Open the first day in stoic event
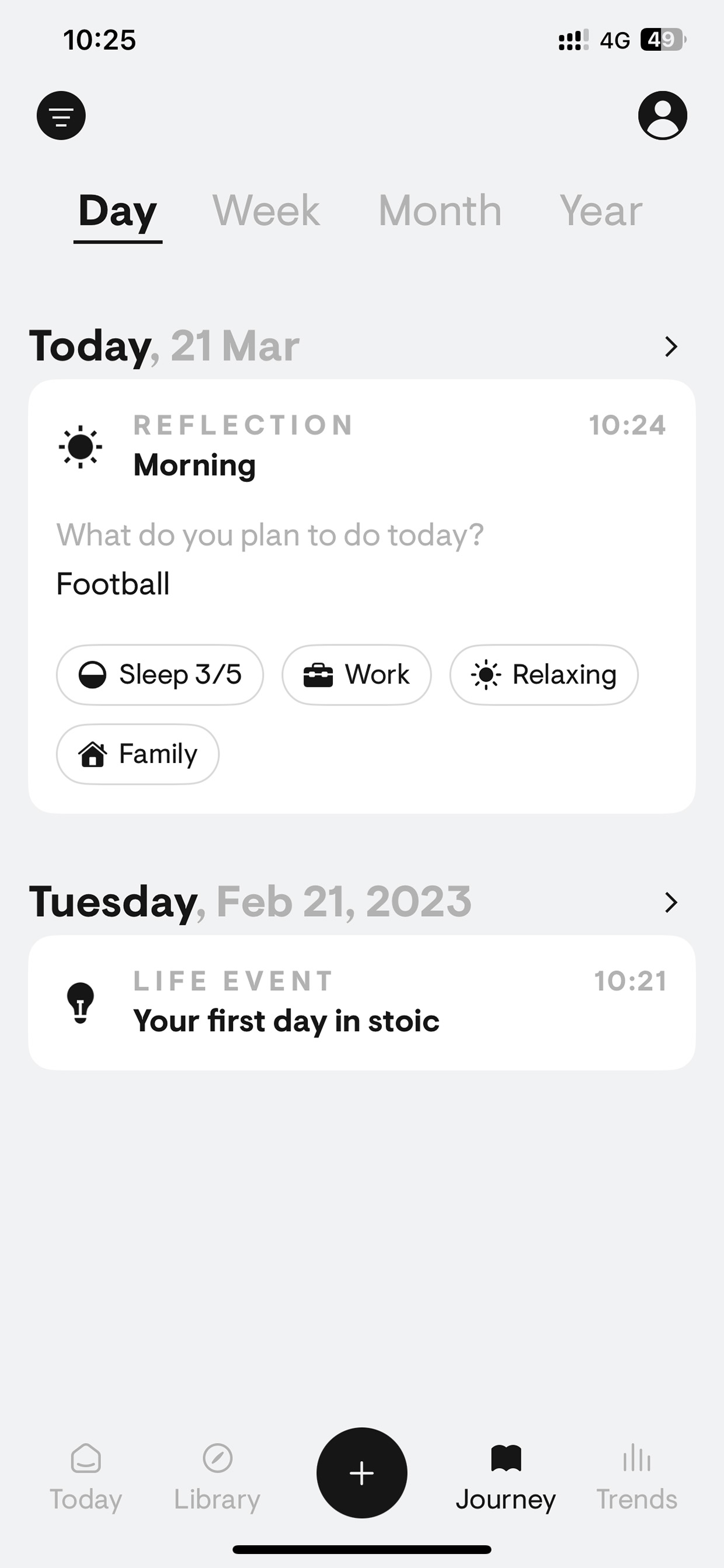The width and height of the screenshot is (724, 1568). 362,1002
